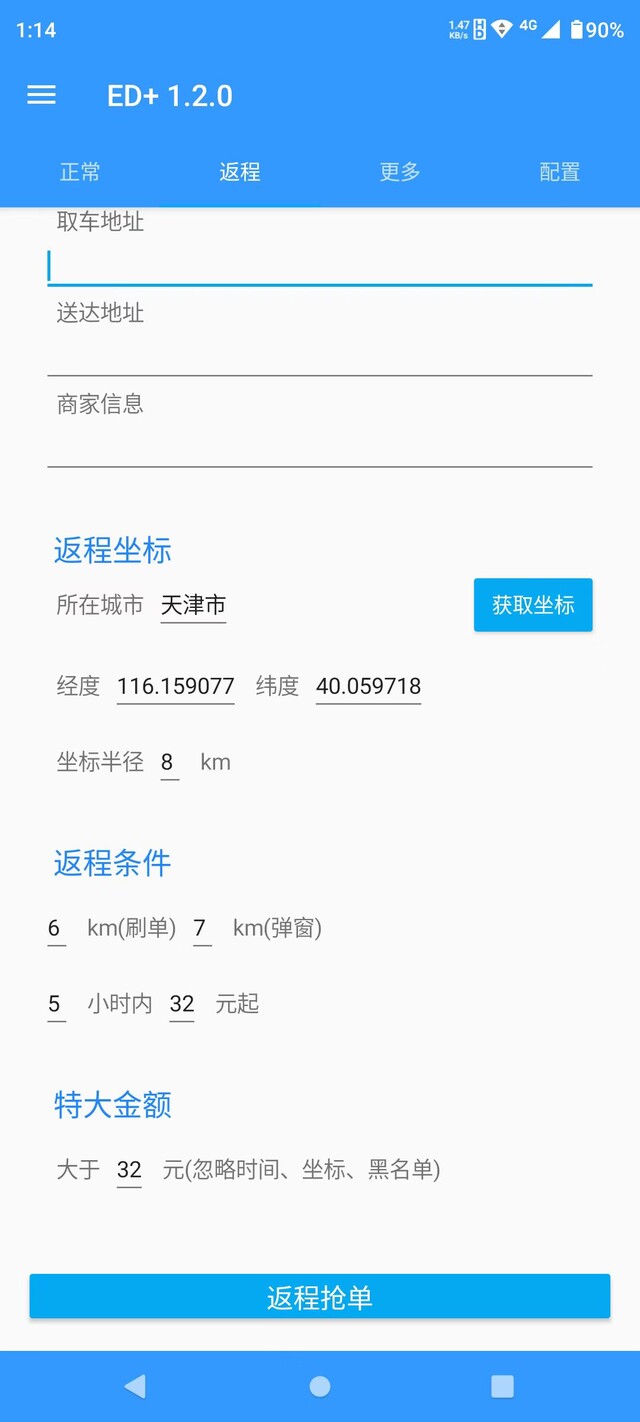Tap the 获取坐标 button
The width and height of the screenshot is (640, 1422).
coord(533,605)
